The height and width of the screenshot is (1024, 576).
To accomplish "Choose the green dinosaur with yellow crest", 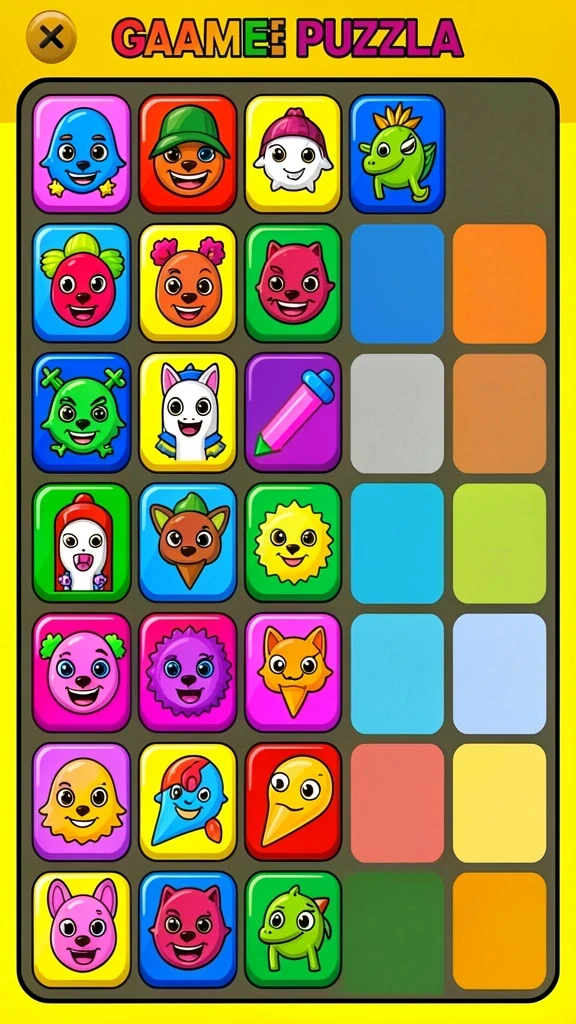I will click(397, 154).
